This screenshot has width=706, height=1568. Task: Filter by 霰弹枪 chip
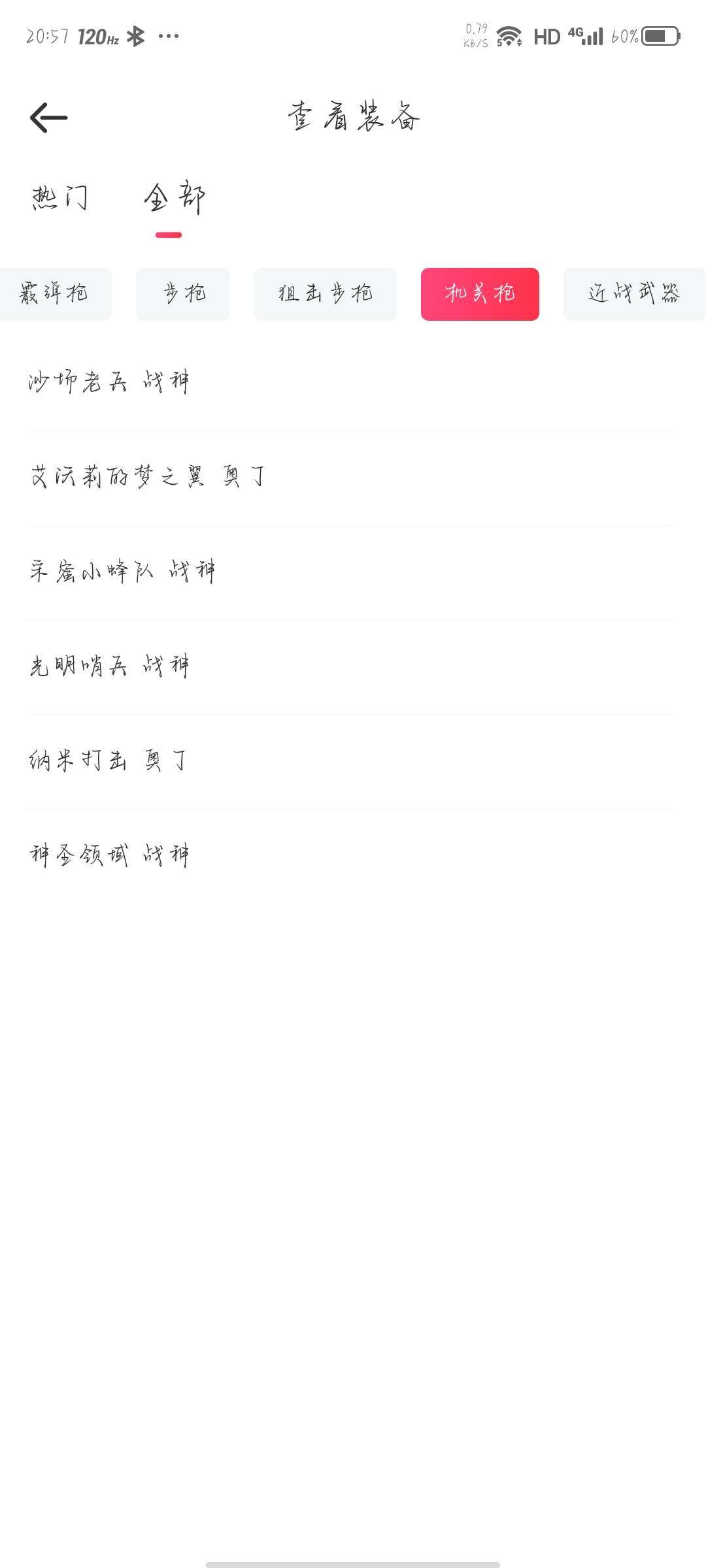pyautogui.click(x=55, y=294)
